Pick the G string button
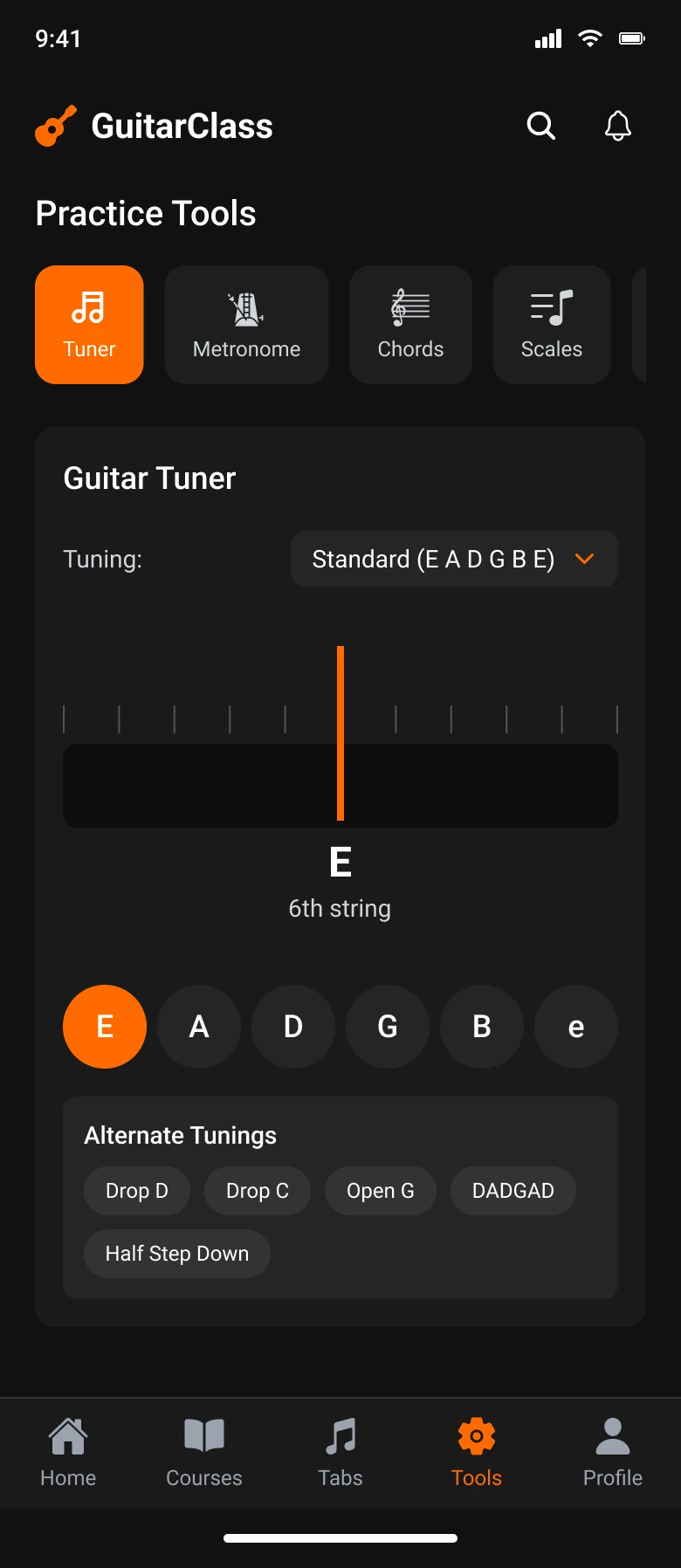 tap(388, 1027)
